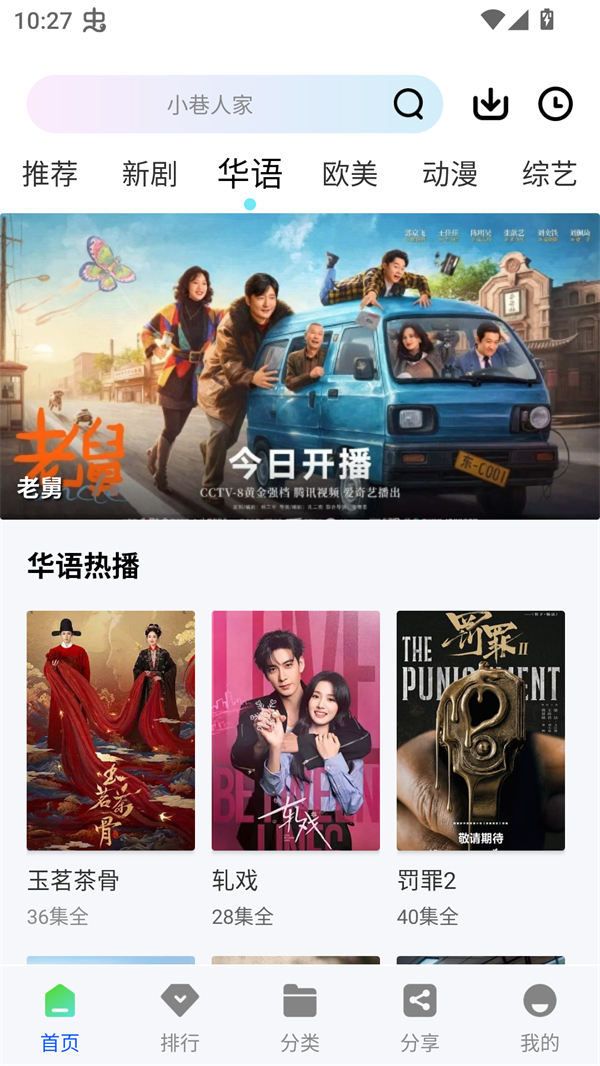Open the drama 罚罪2

click(481, 731)
